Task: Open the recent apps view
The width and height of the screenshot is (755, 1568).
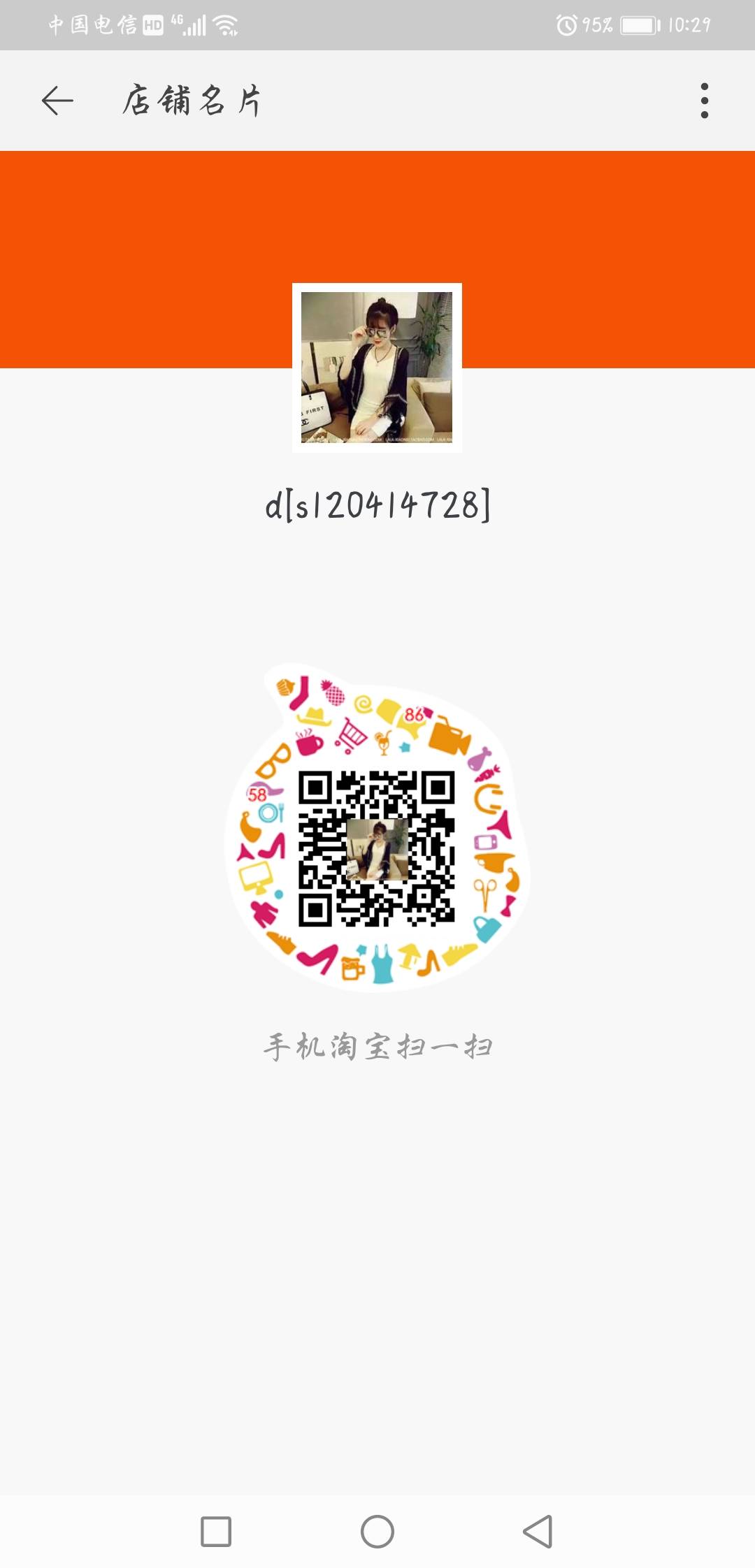Action: coord(216,1532)
